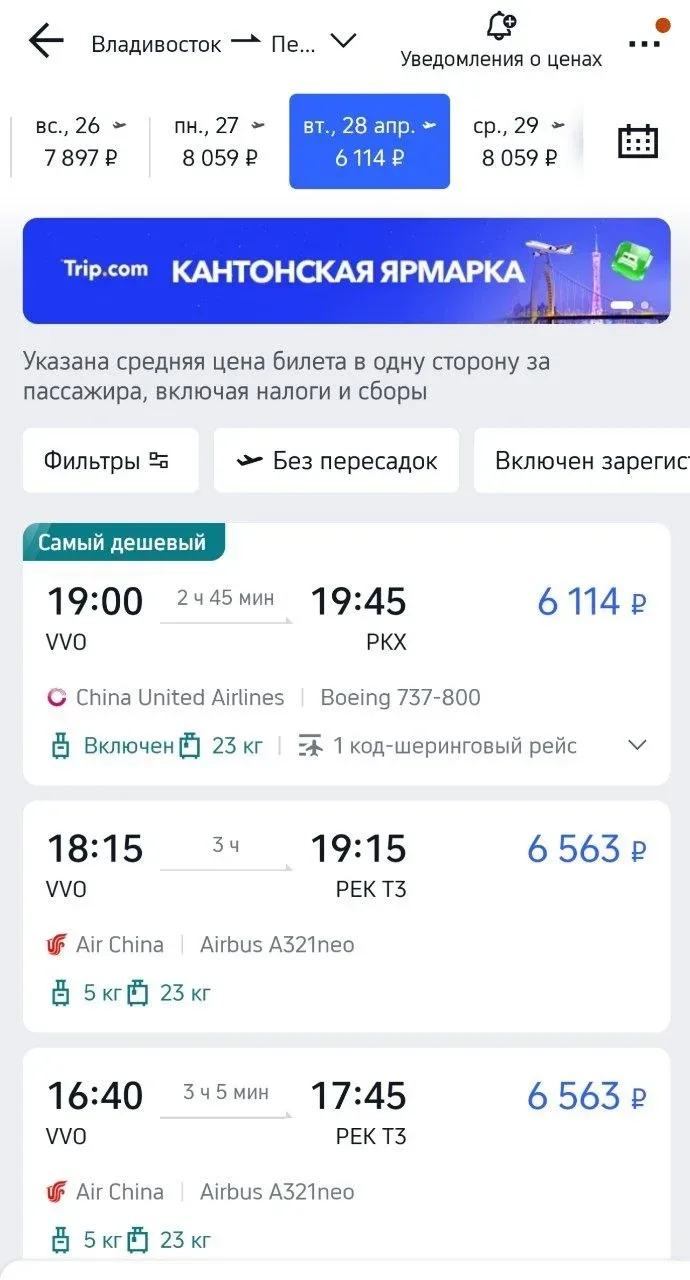Open the Владивосток route dropdown

click(x=224, y=43)
